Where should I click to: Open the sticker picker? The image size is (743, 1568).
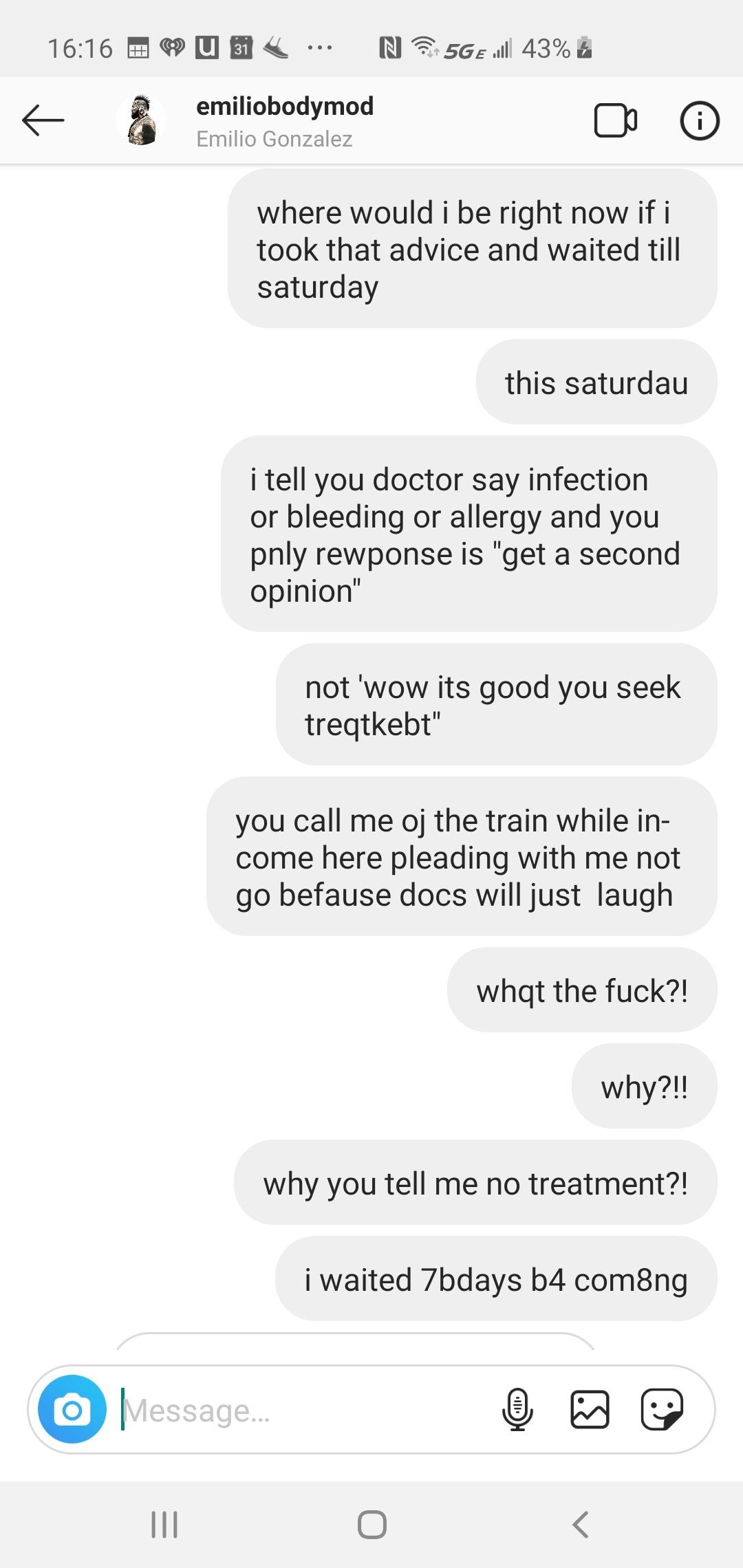[662, 1410]
